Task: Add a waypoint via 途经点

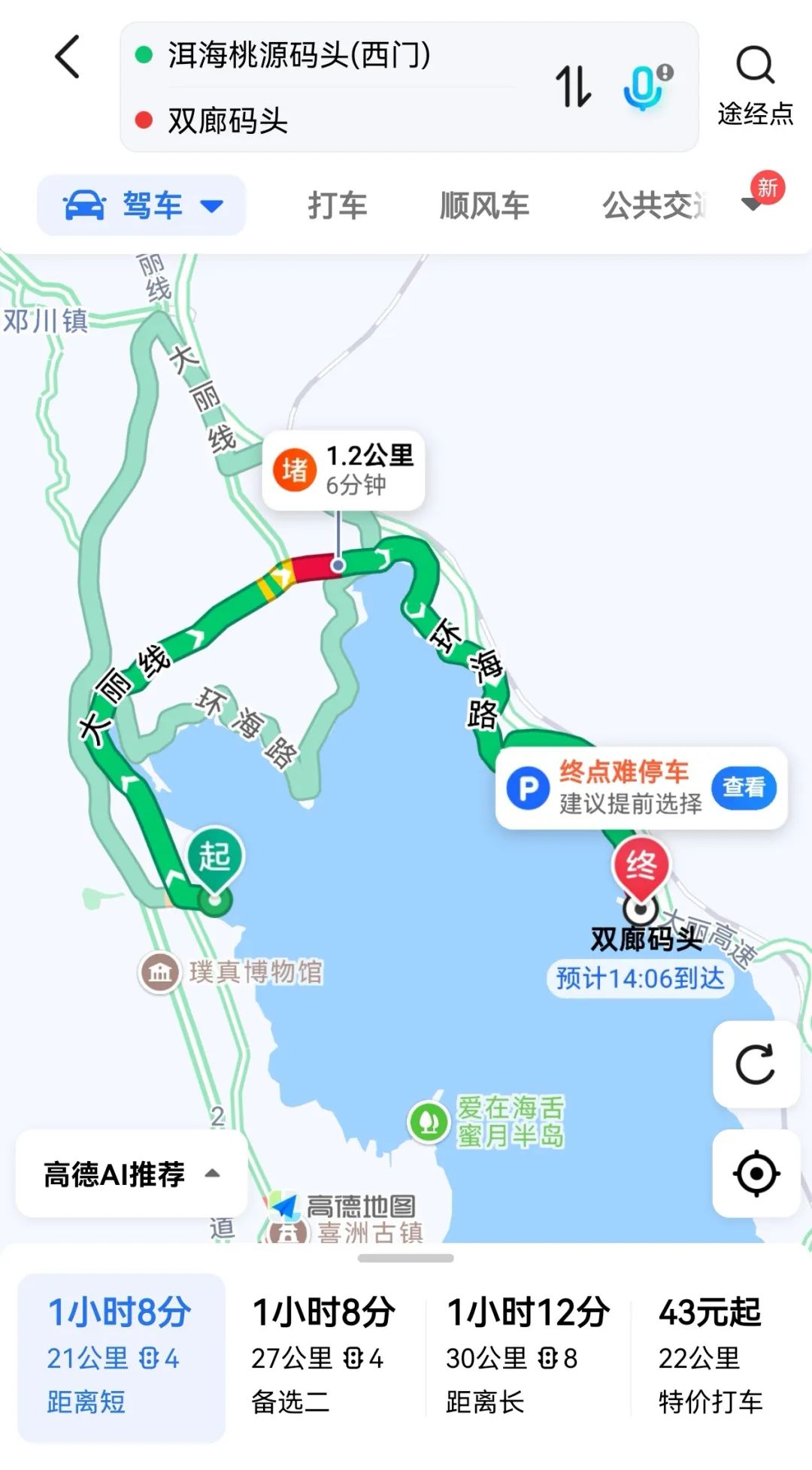Action: tap(755, 84)
